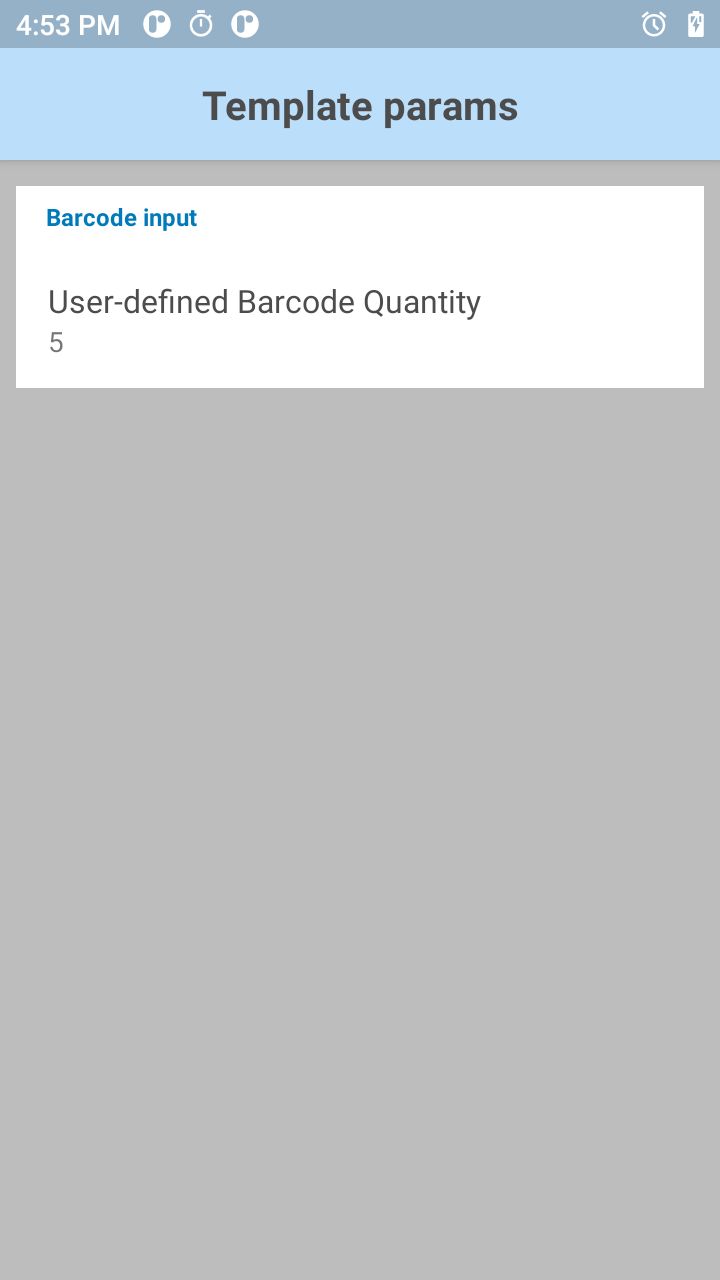This screenshot has height=1280, width=720.
Task: Tap the first notification badge icon
Action: point(156,25)
